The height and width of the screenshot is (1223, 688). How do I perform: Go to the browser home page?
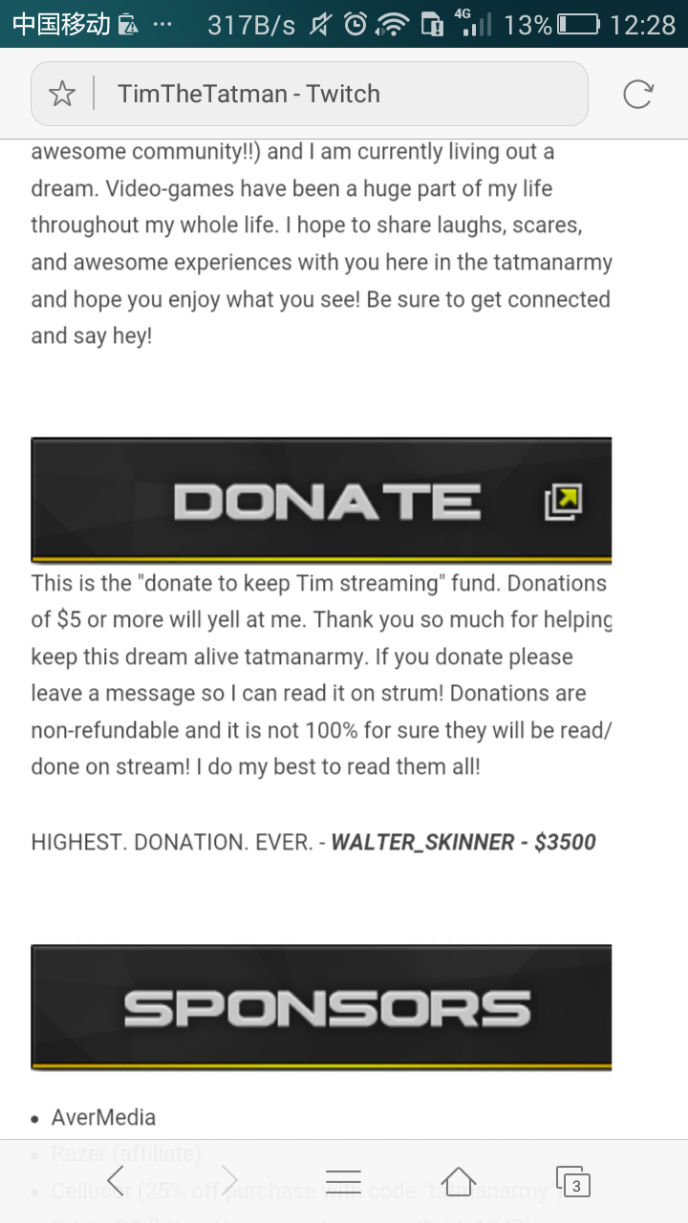(458, 1181)
